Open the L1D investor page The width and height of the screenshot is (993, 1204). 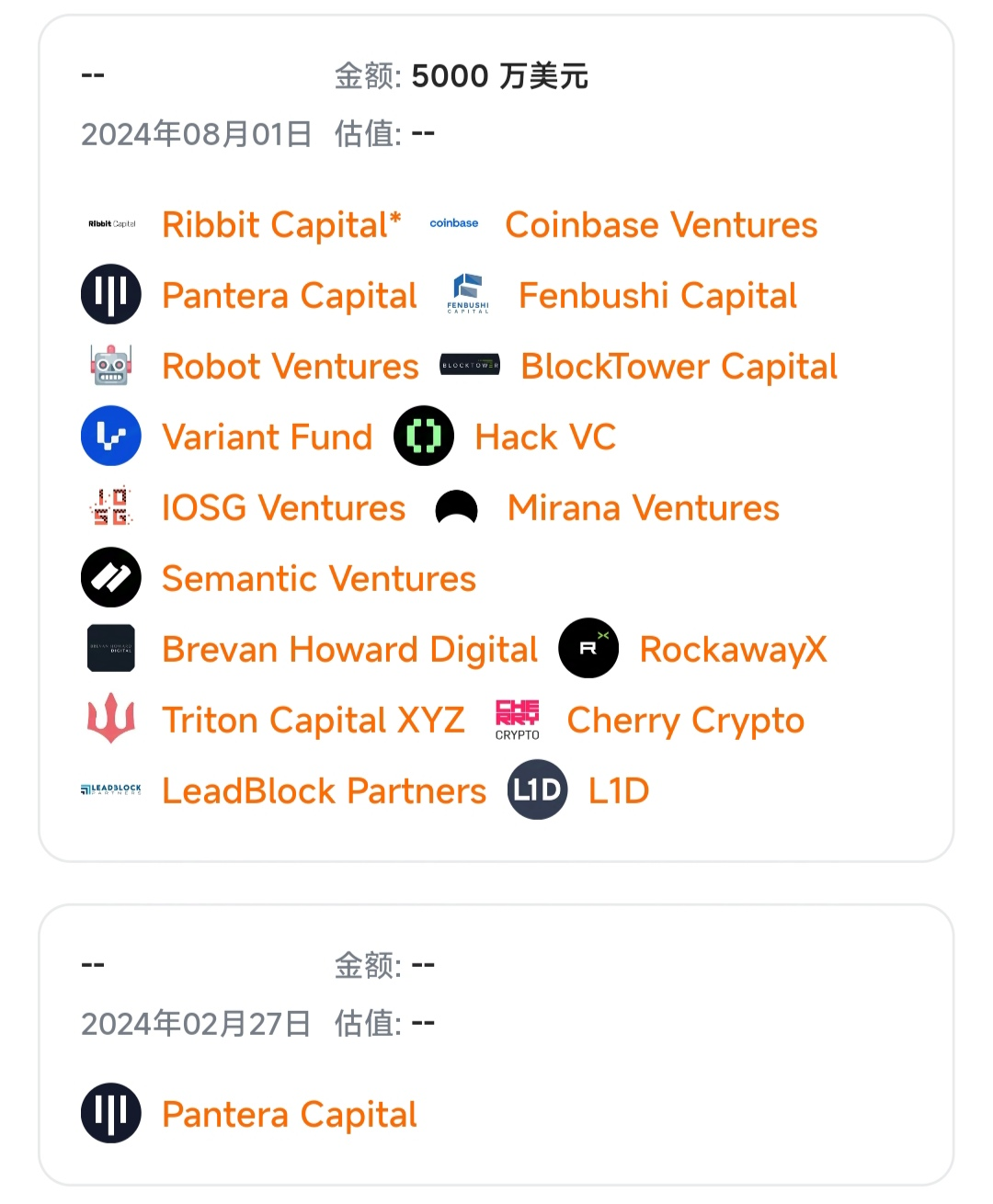click(618, 791)
